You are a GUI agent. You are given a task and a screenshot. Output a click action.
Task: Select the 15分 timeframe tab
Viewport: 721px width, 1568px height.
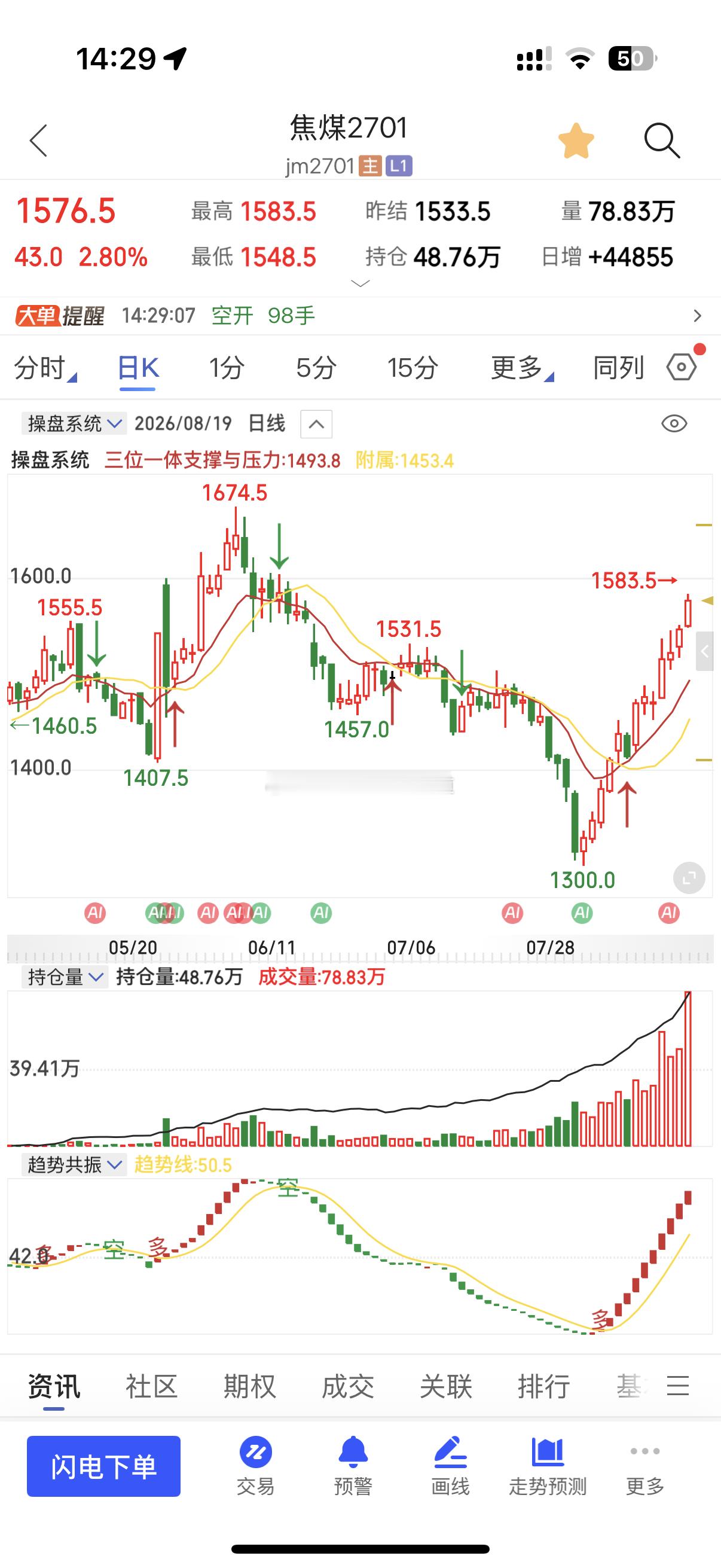(x=413, y=368)
